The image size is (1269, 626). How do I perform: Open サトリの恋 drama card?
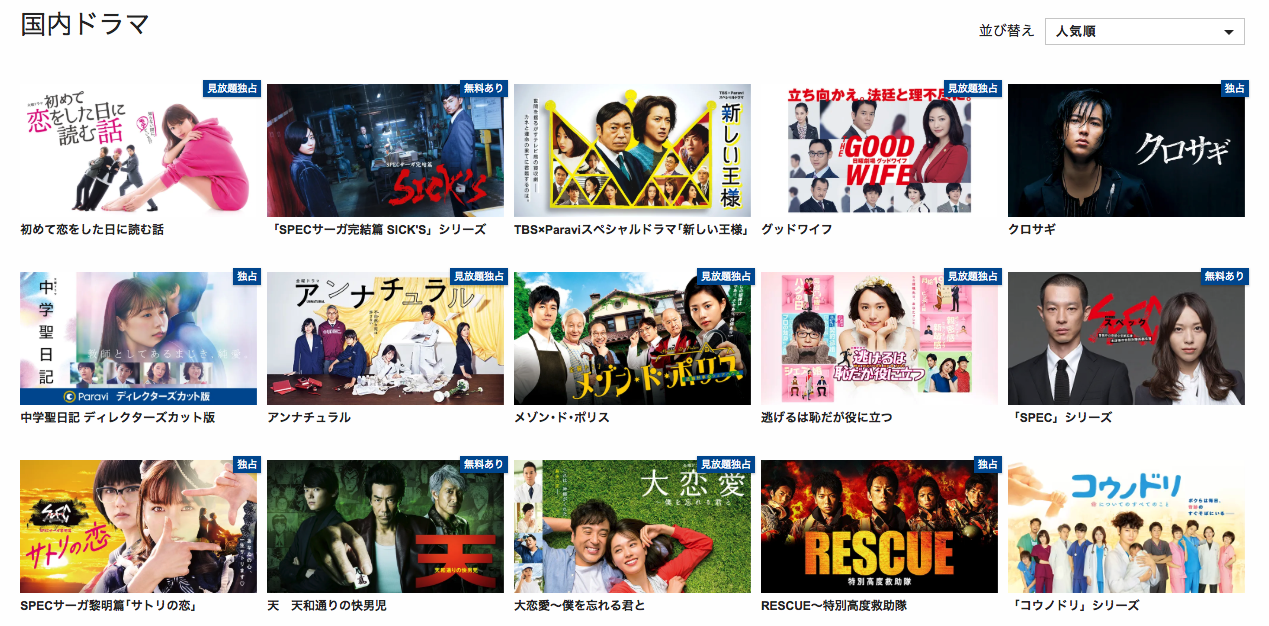click(x=138, y=526)
